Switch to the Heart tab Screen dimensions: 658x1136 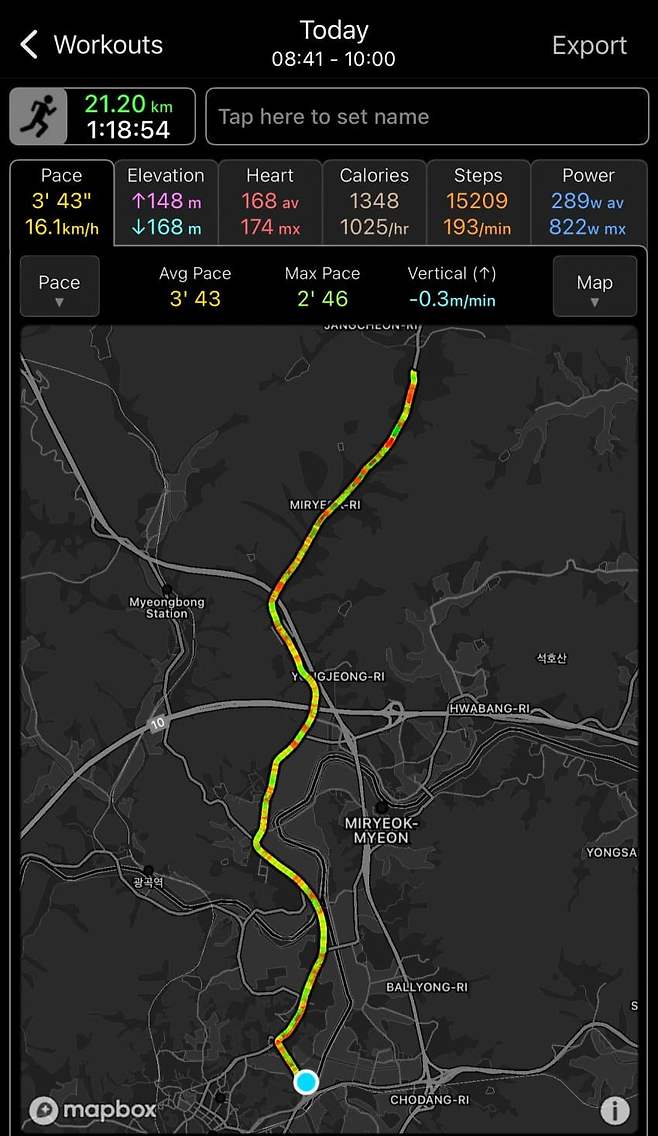tap(270, 202)
